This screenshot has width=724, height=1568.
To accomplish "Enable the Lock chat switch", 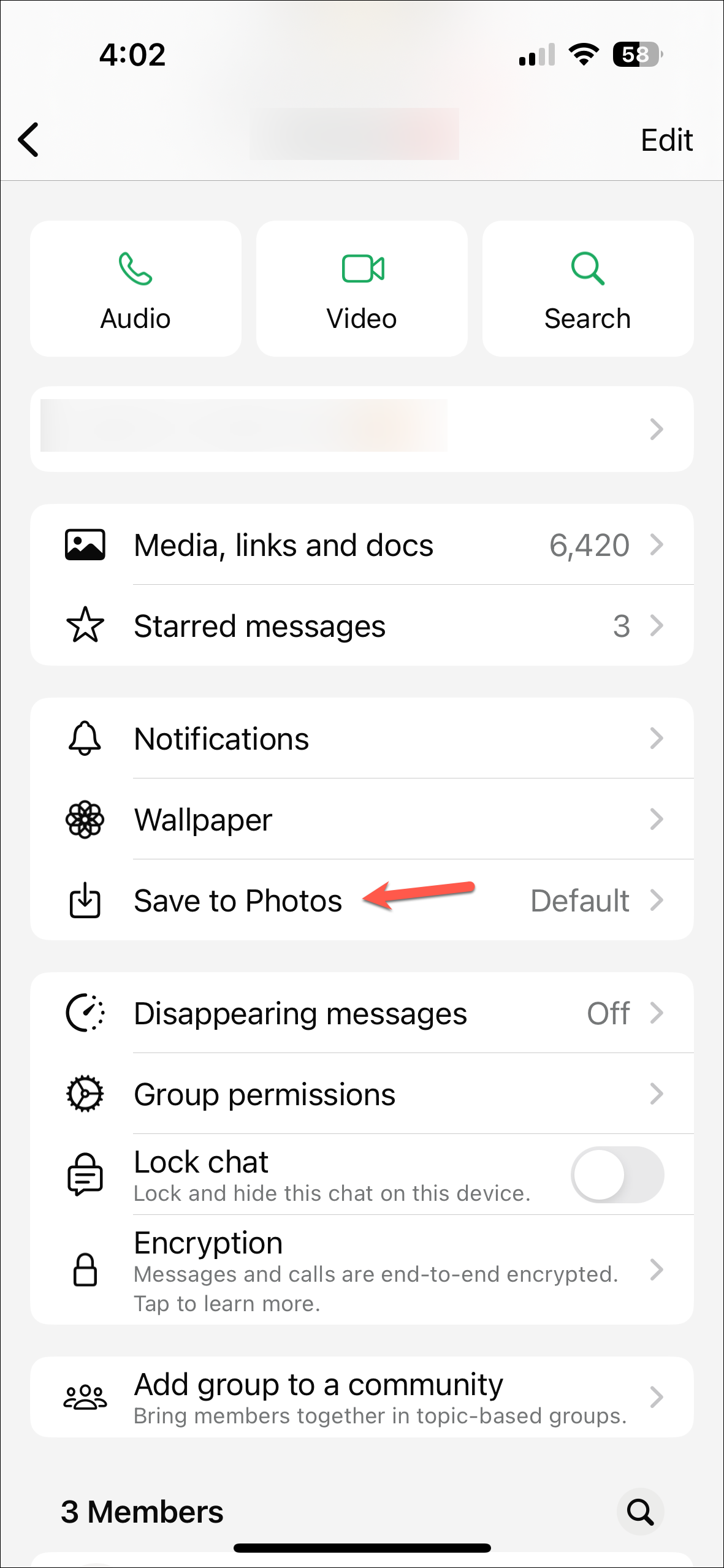I will (617, 1174).
